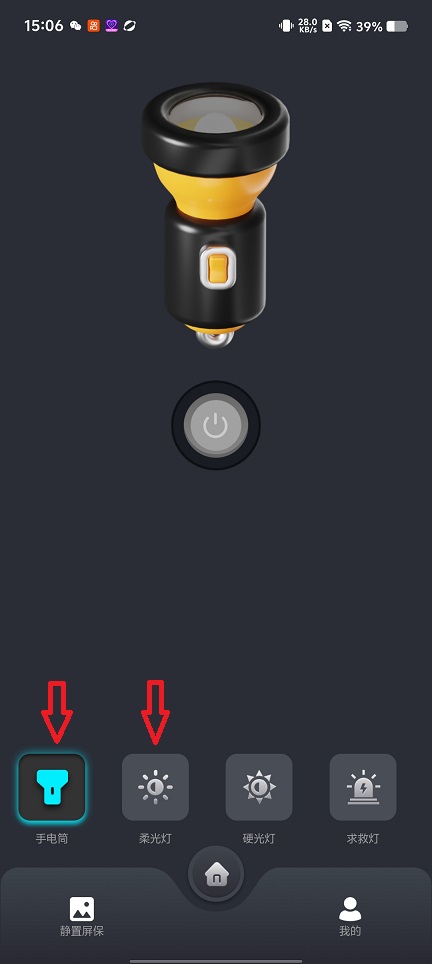432x964 pixels.
Task: Go to the 我的 profile tab
Action: 350,916
